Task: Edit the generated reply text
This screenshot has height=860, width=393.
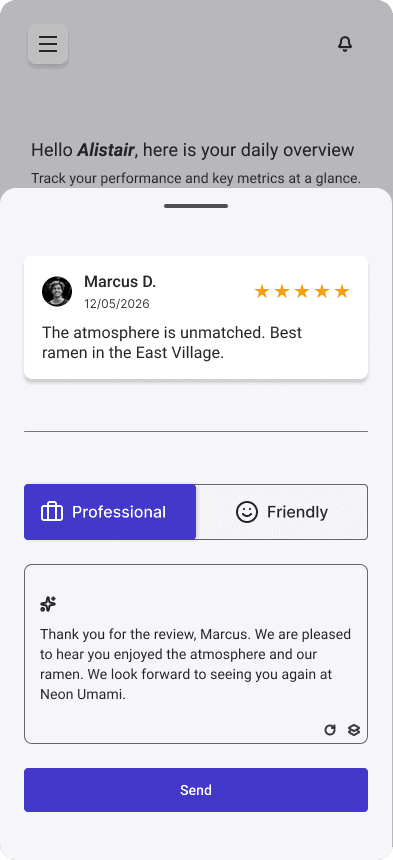Action: click(196, 664)
